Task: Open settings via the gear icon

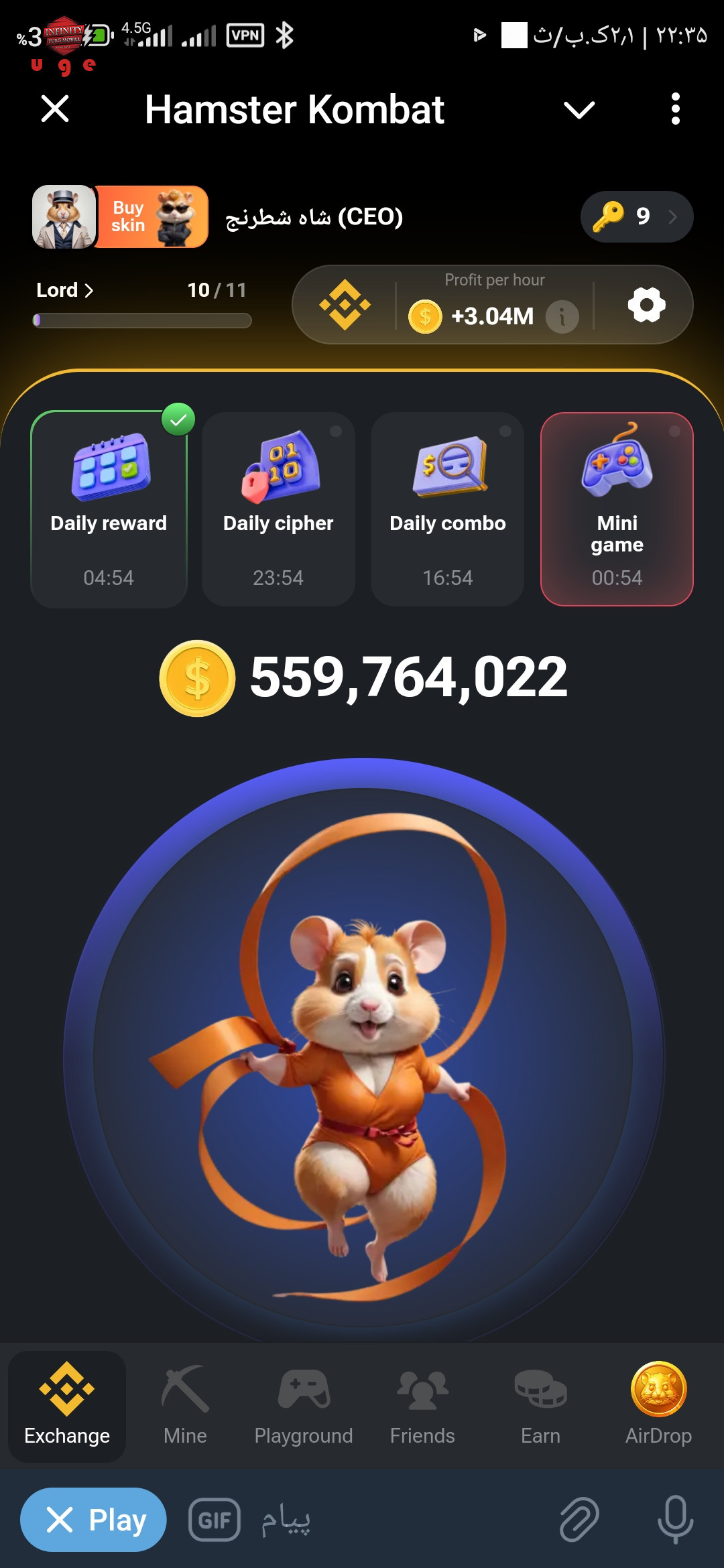Action: pyautogui.click(x=646, y=305)
